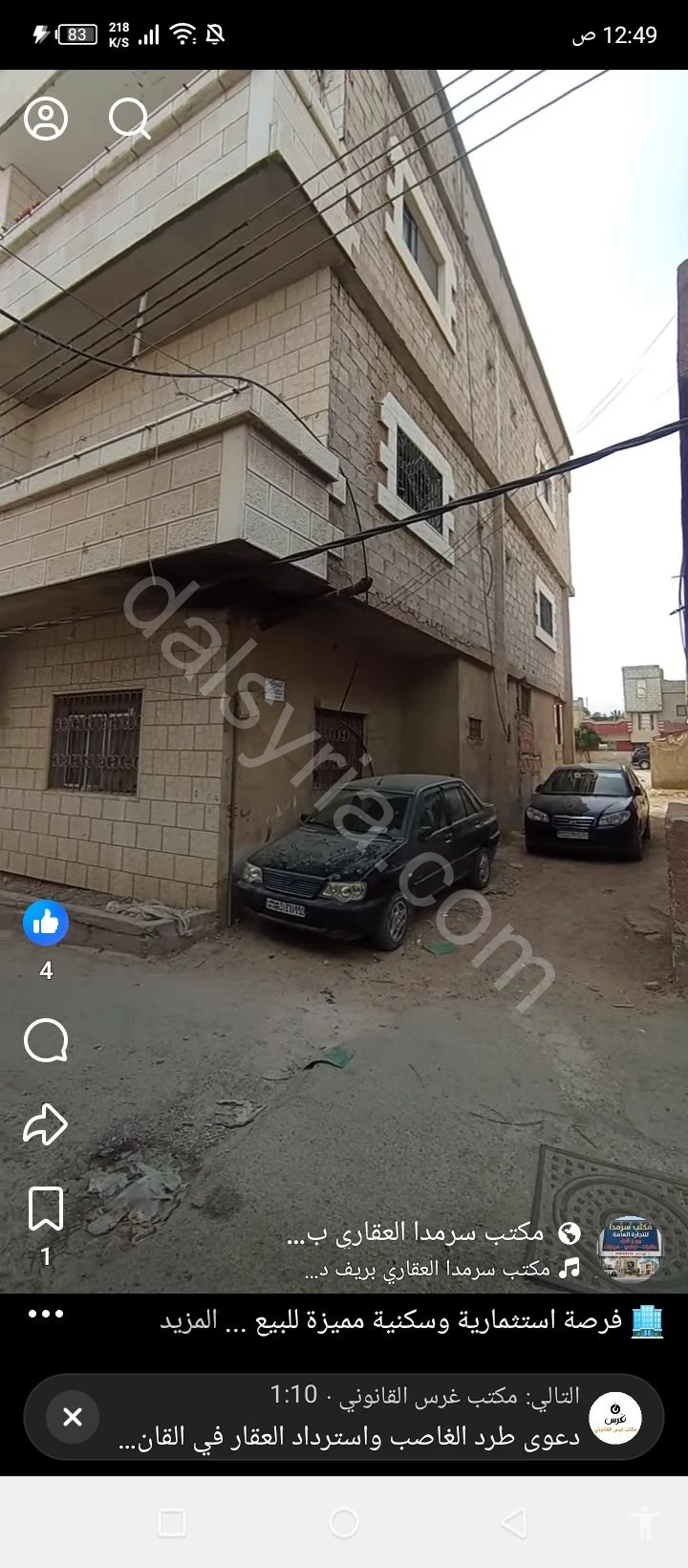Open the three-dot more options menu
The width and height of the screenshot is (688, 1568).
[x=45, y=1314]
